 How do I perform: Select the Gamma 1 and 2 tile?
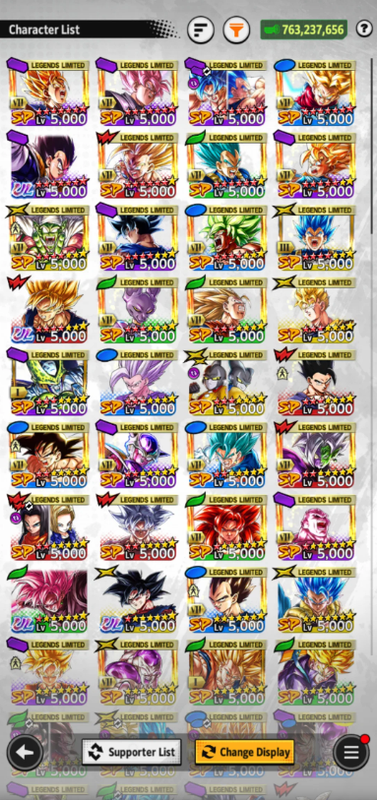(x=225, y=382)
